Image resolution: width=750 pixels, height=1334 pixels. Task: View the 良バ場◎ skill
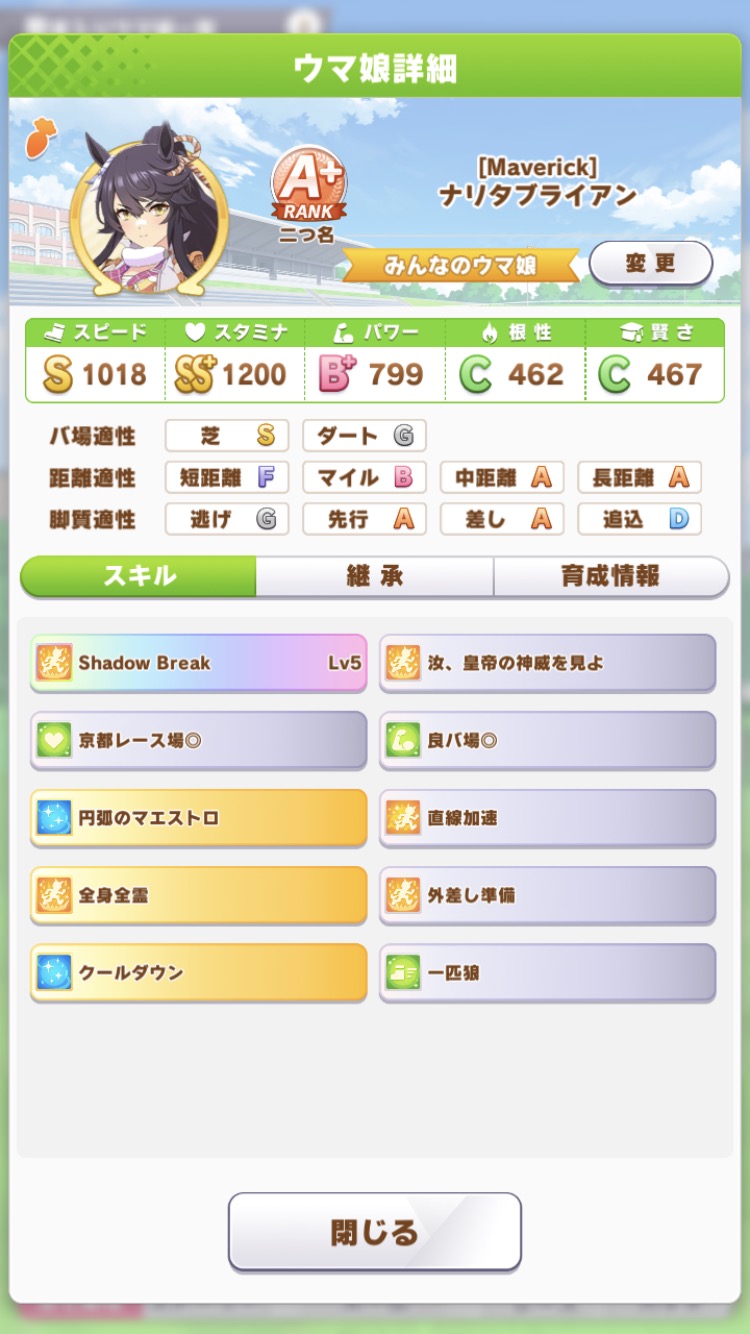click(x=547, y=741)
